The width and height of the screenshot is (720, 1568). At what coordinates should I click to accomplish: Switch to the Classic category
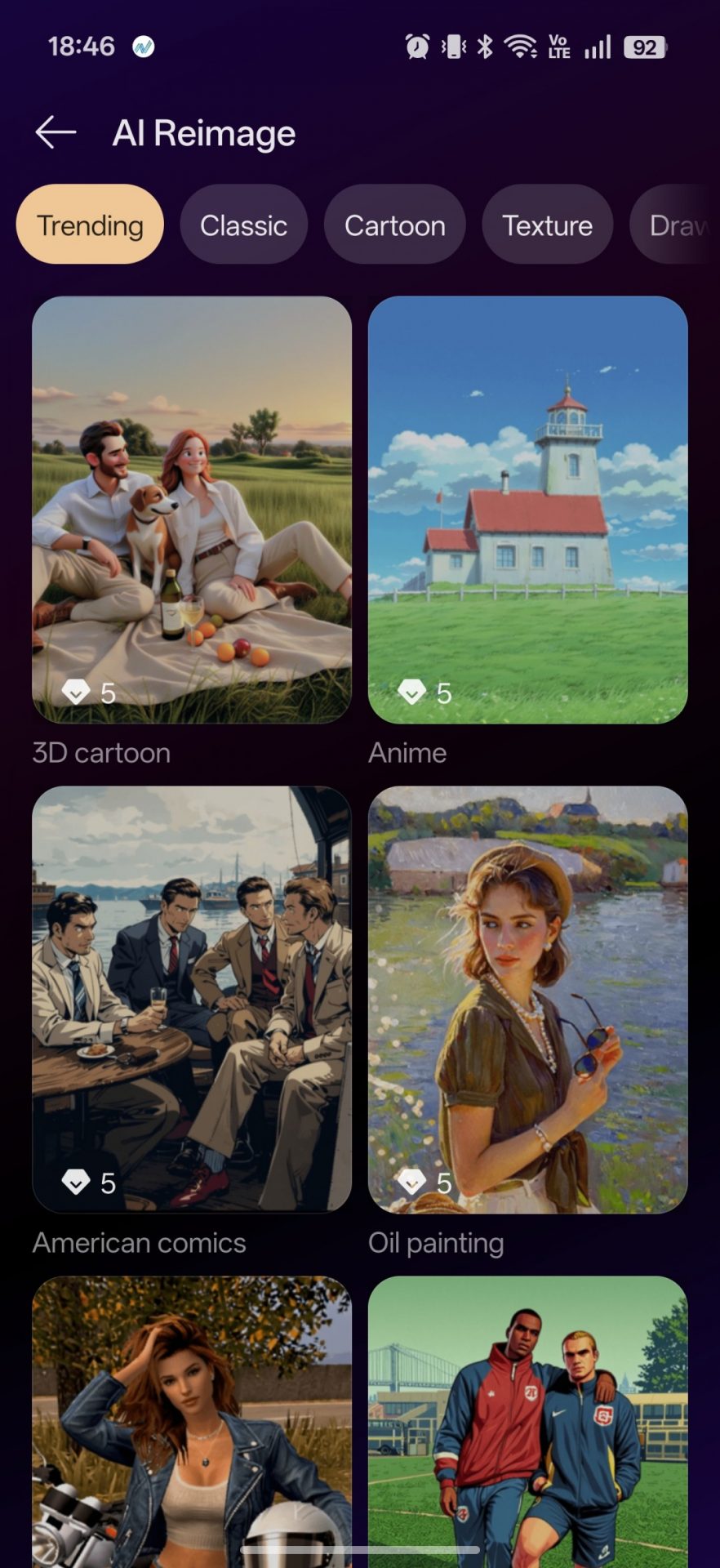[243, 225]
